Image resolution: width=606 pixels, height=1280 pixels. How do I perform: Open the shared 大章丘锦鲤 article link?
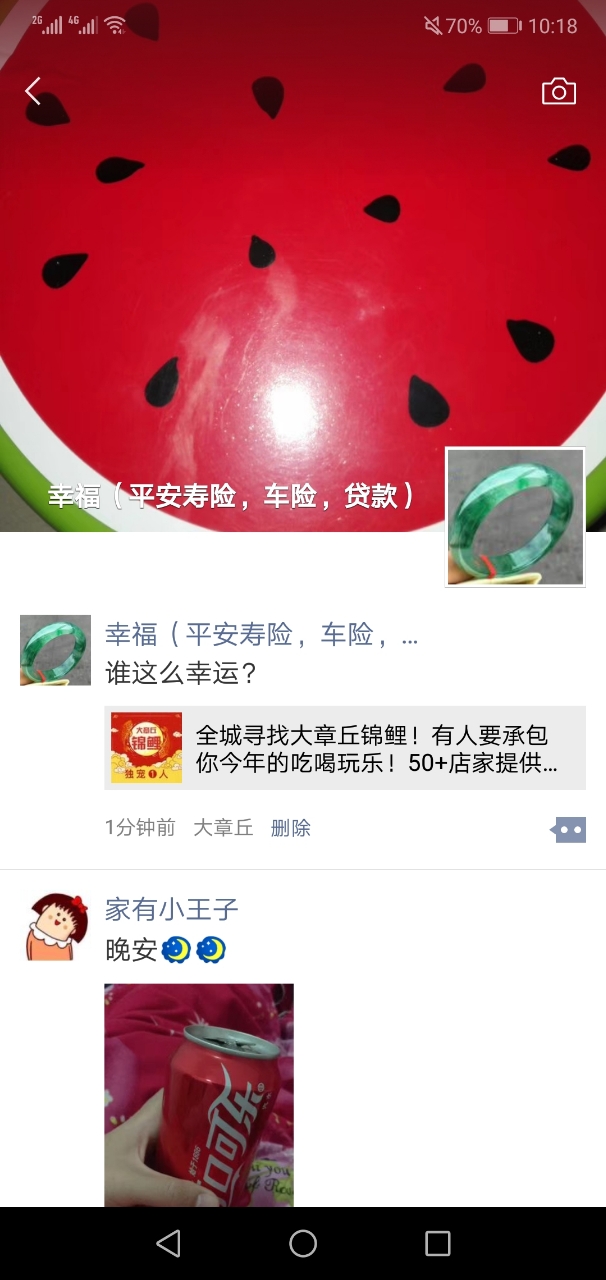point(345,748)
